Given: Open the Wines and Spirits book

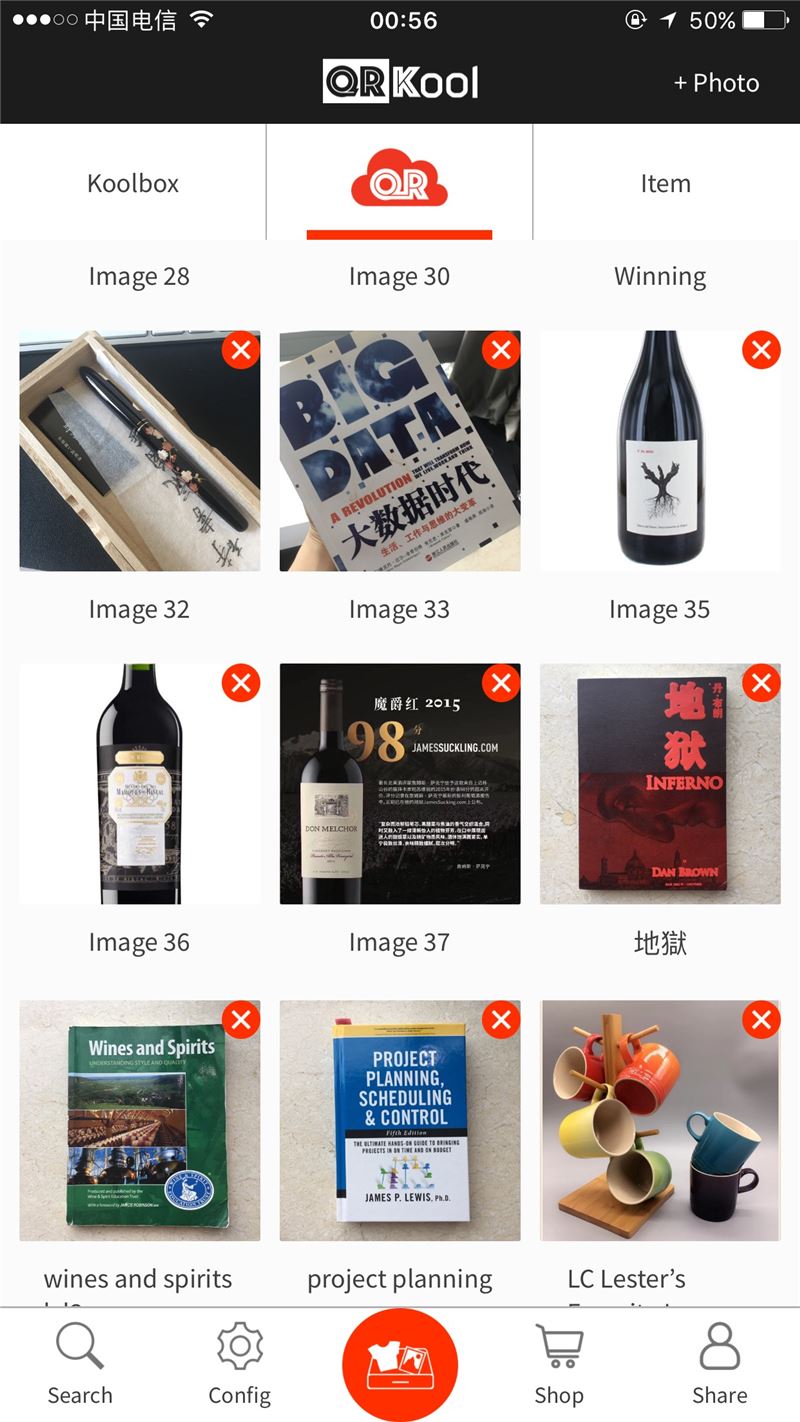Looking at the screenshot, I should [140, 1121].
